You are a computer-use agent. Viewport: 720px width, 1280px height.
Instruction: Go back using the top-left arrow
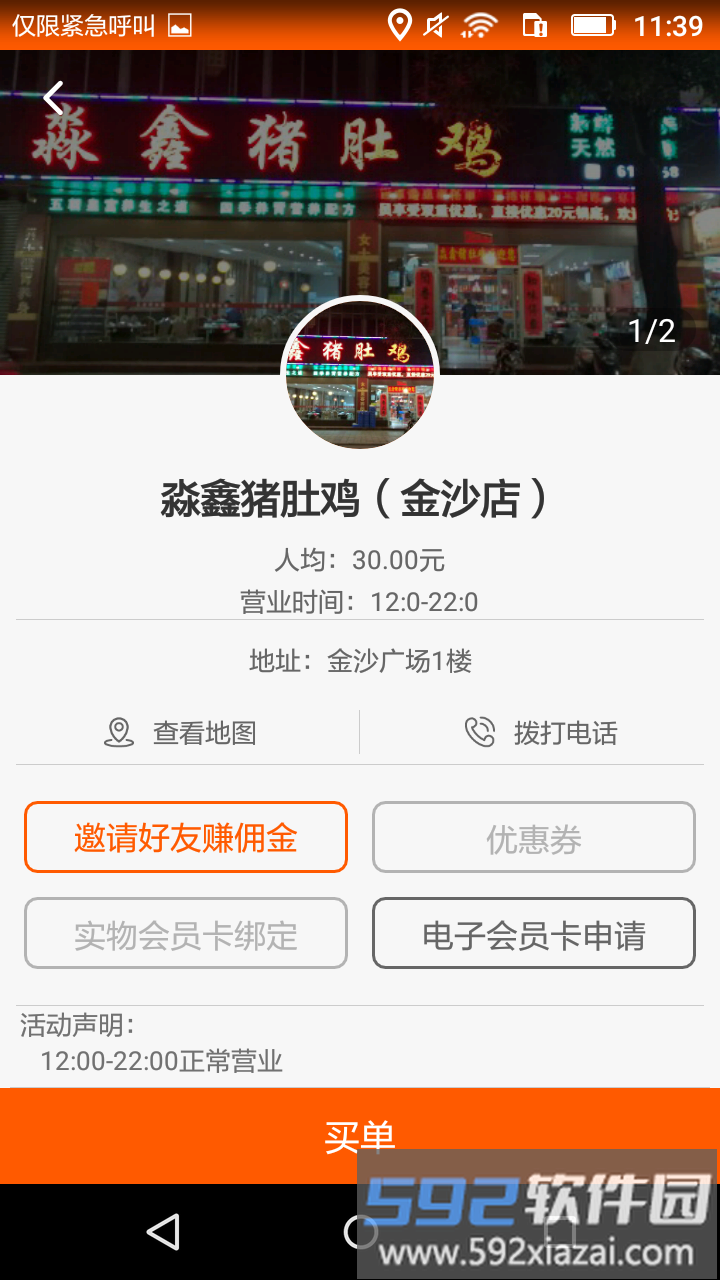point(53,98)
